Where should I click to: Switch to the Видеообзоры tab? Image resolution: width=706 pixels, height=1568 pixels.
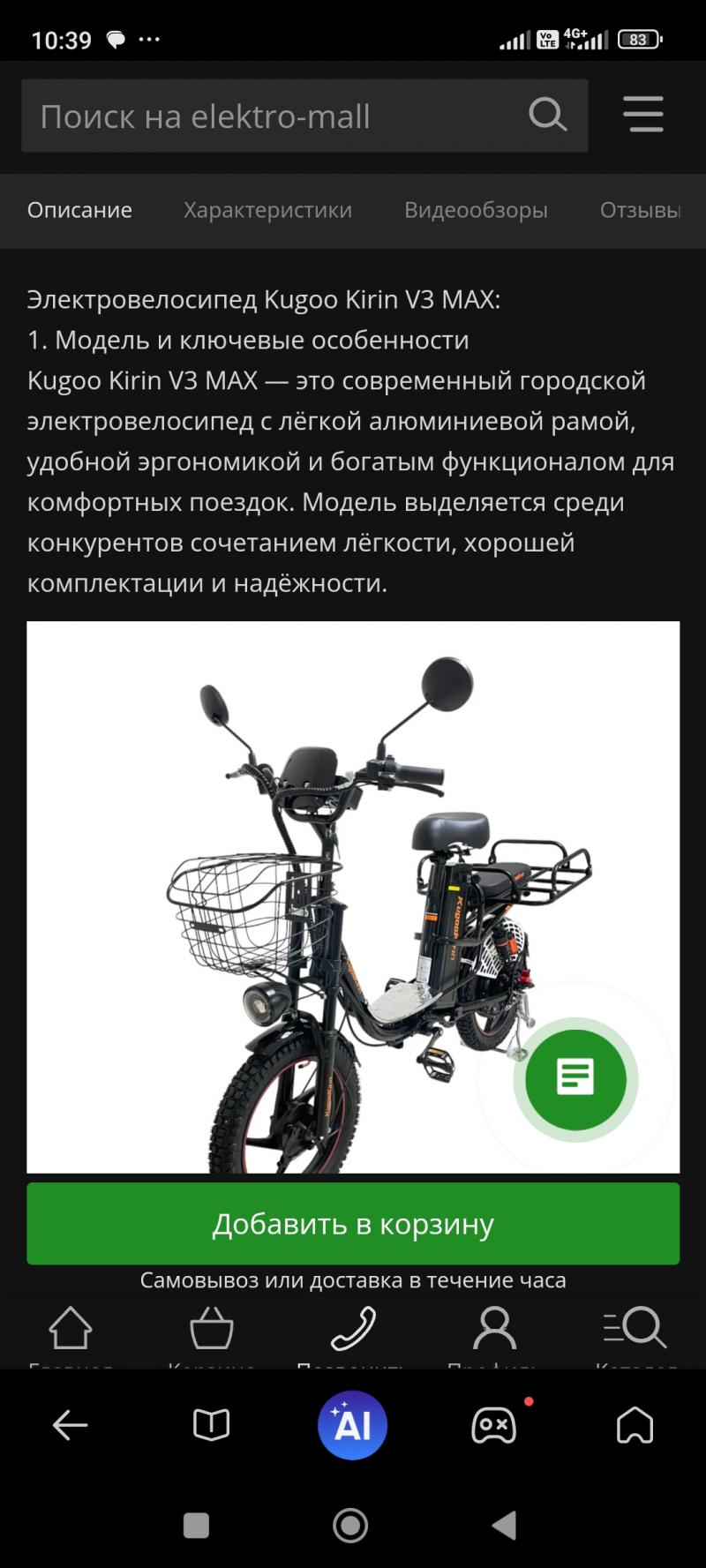[476, 210]
